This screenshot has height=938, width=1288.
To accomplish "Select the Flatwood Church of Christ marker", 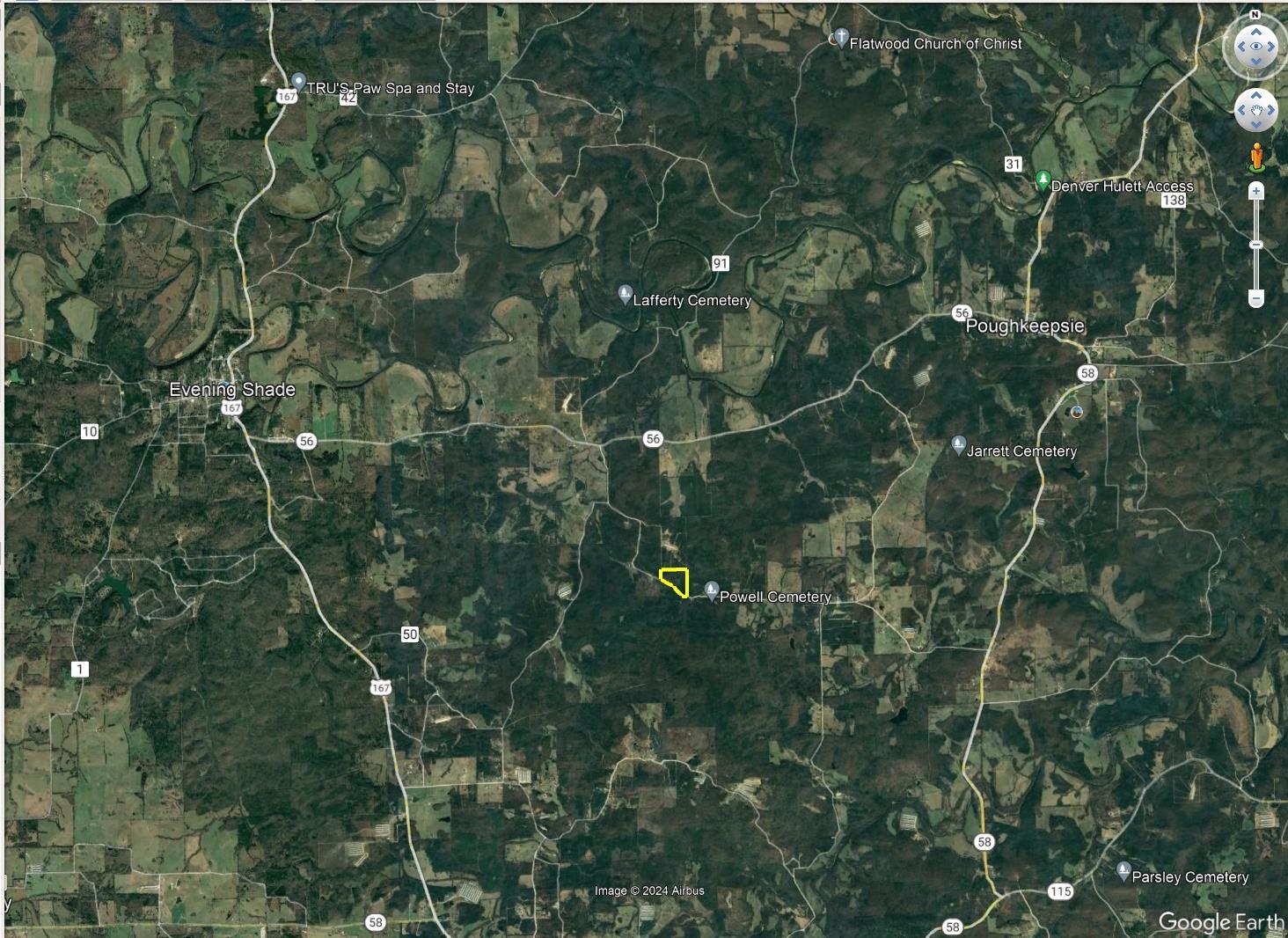I will click(x=840, y=37).
